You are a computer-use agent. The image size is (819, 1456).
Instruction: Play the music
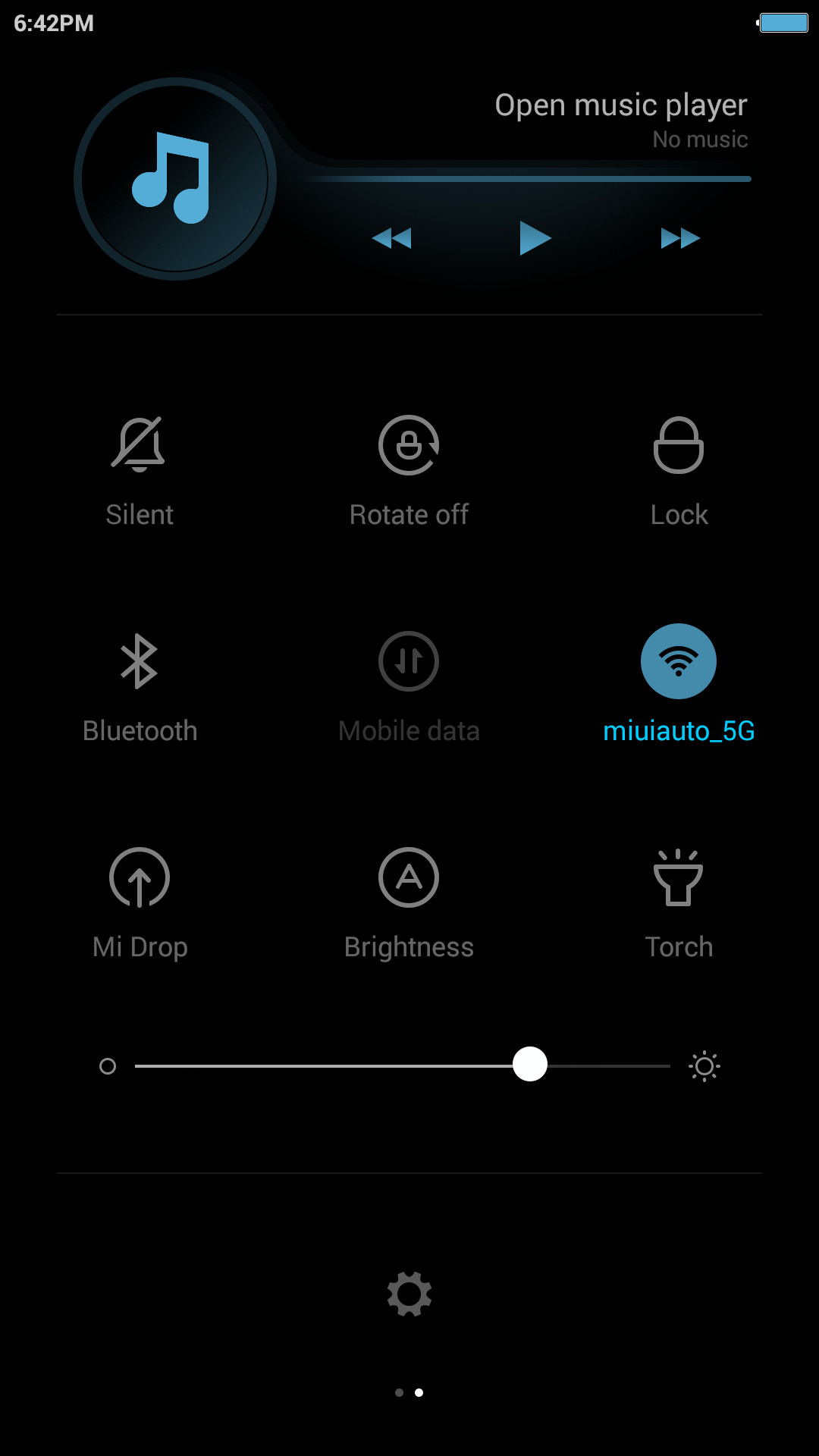pyautogui.click(x=535, y=238)
